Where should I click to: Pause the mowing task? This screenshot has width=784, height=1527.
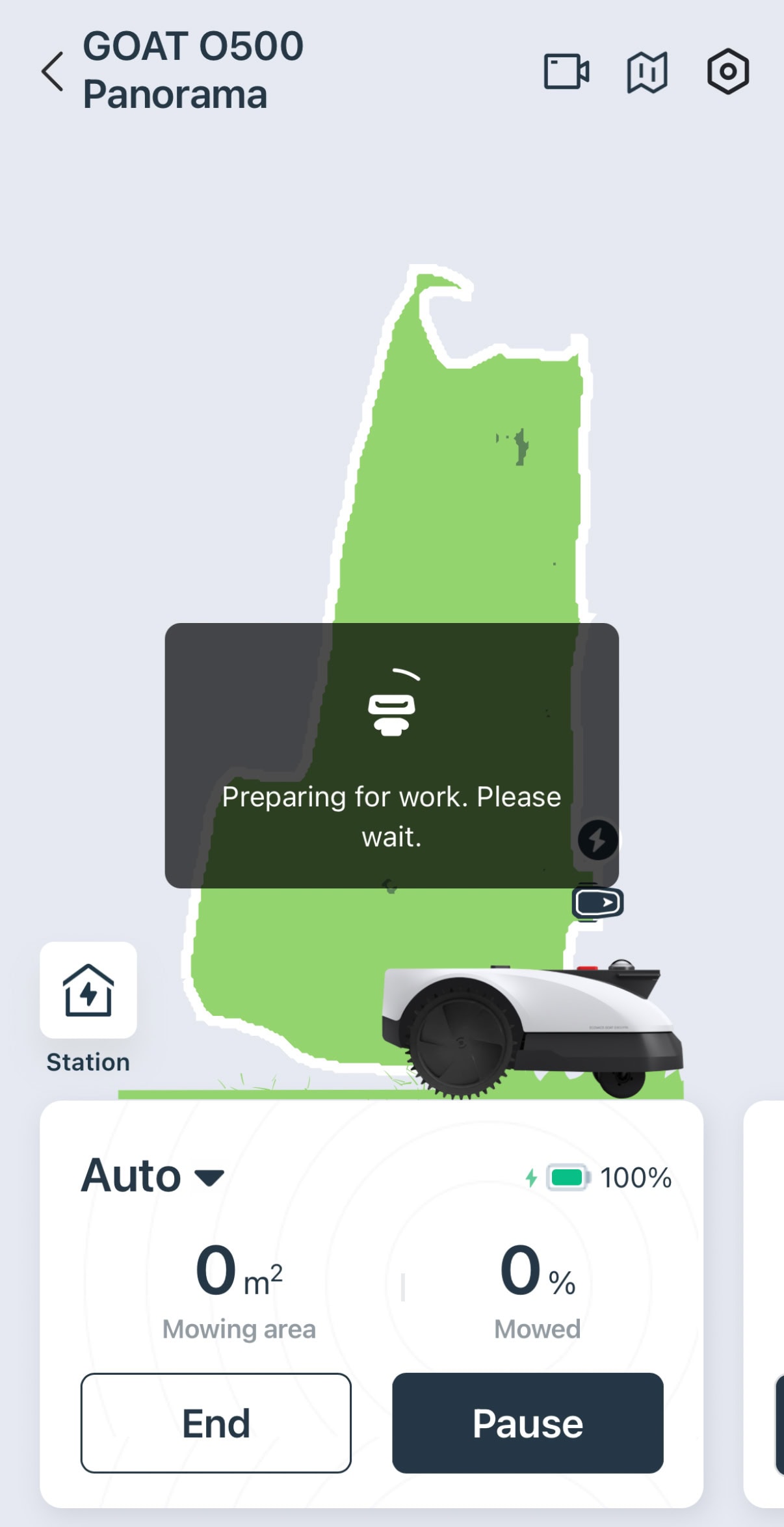(x=528, y=1423)
